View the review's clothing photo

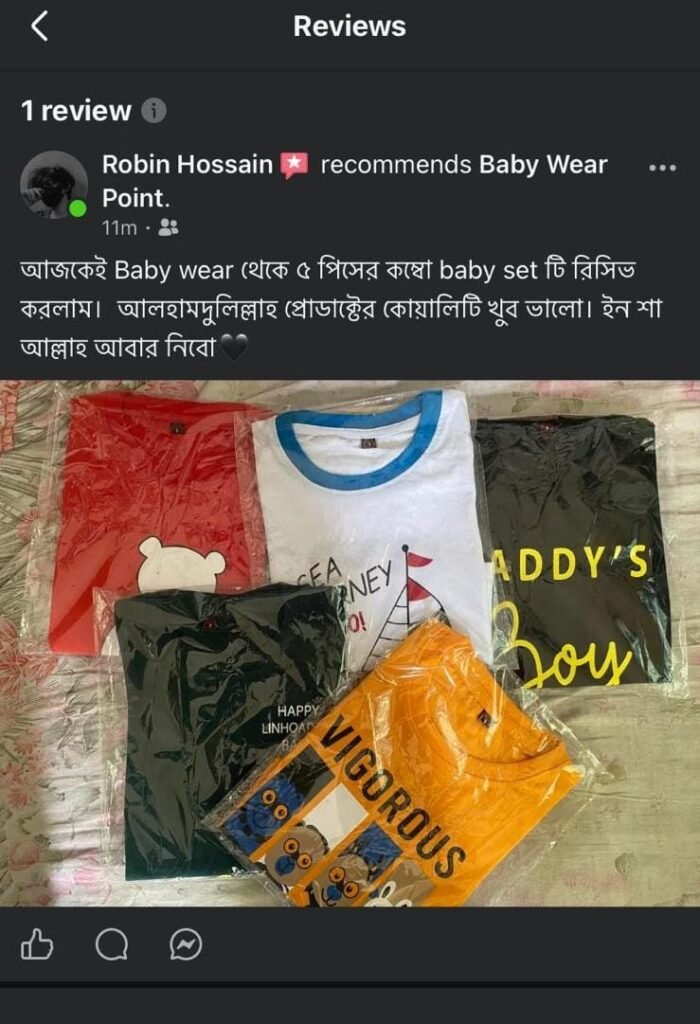350,643
